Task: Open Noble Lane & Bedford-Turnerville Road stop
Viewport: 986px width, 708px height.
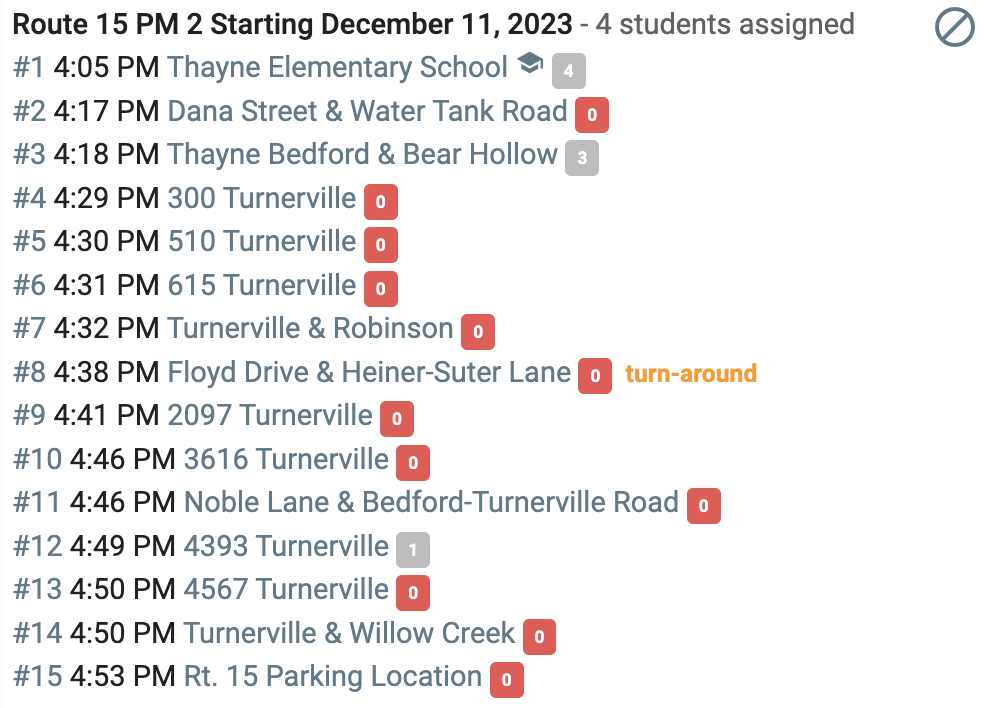Action: pyautogui.click(x=431, y=502)
